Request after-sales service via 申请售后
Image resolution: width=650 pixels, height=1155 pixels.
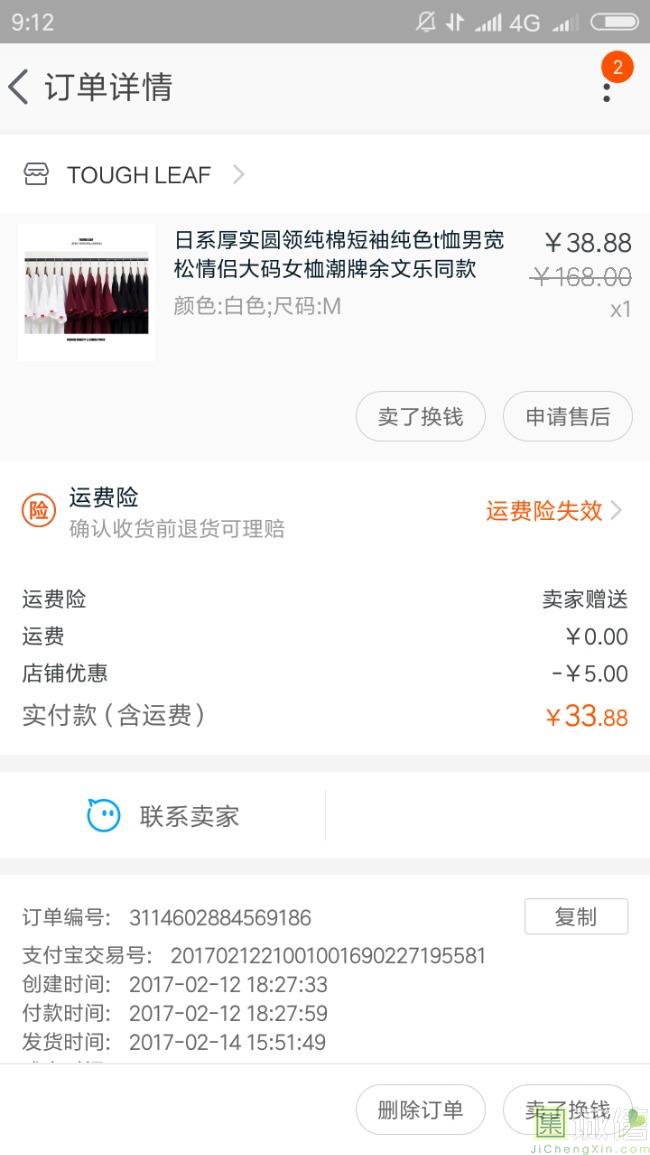pyautogui.click(x=567, y=417)
